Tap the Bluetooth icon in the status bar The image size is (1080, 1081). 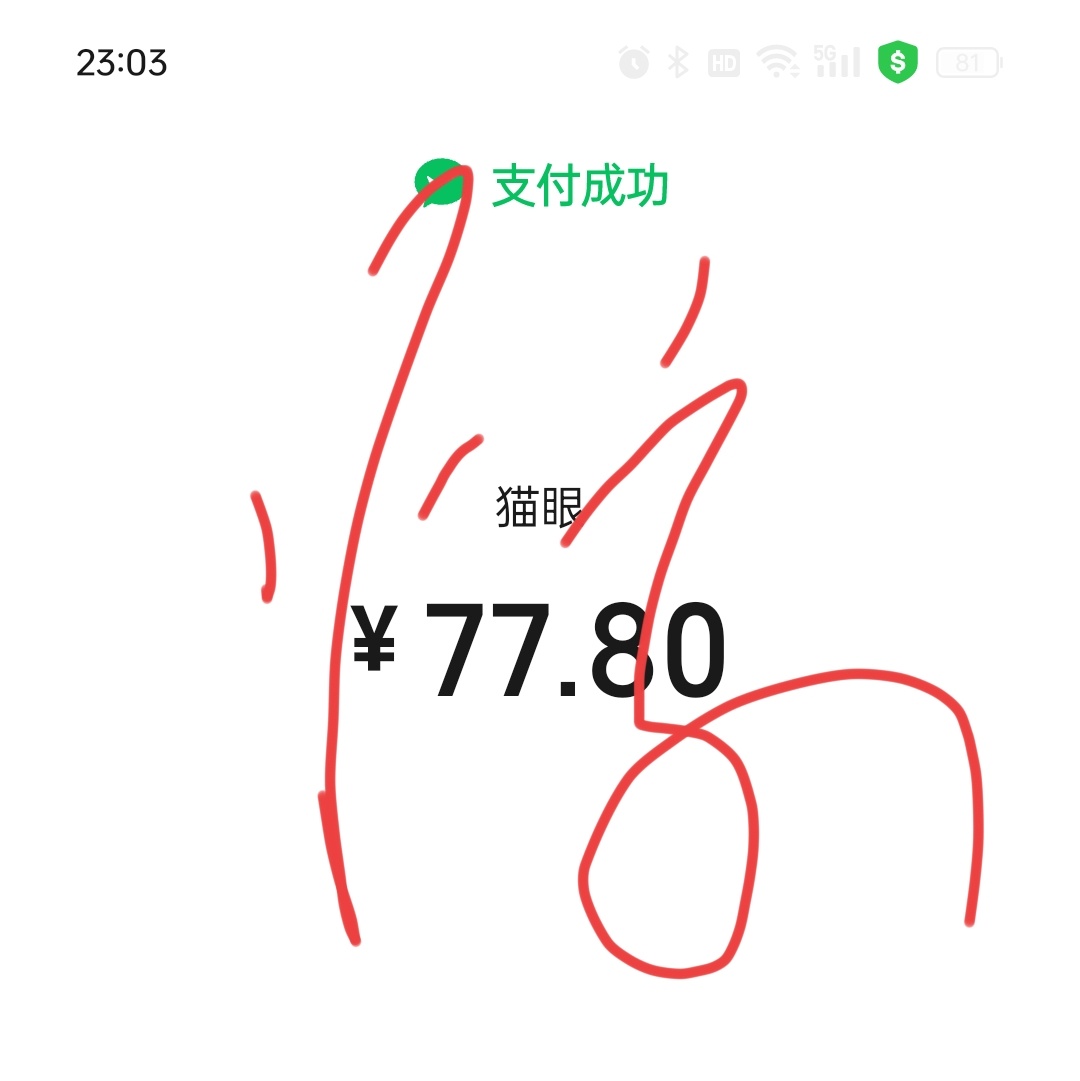pyautogui.click(x=678, y=62)
